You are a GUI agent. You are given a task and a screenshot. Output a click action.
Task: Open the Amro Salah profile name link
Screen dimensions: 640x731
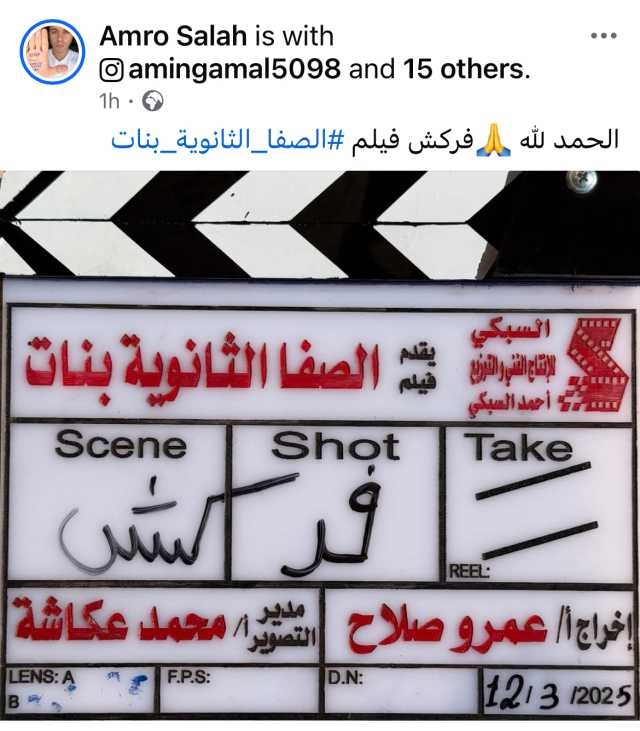[174, 36]
